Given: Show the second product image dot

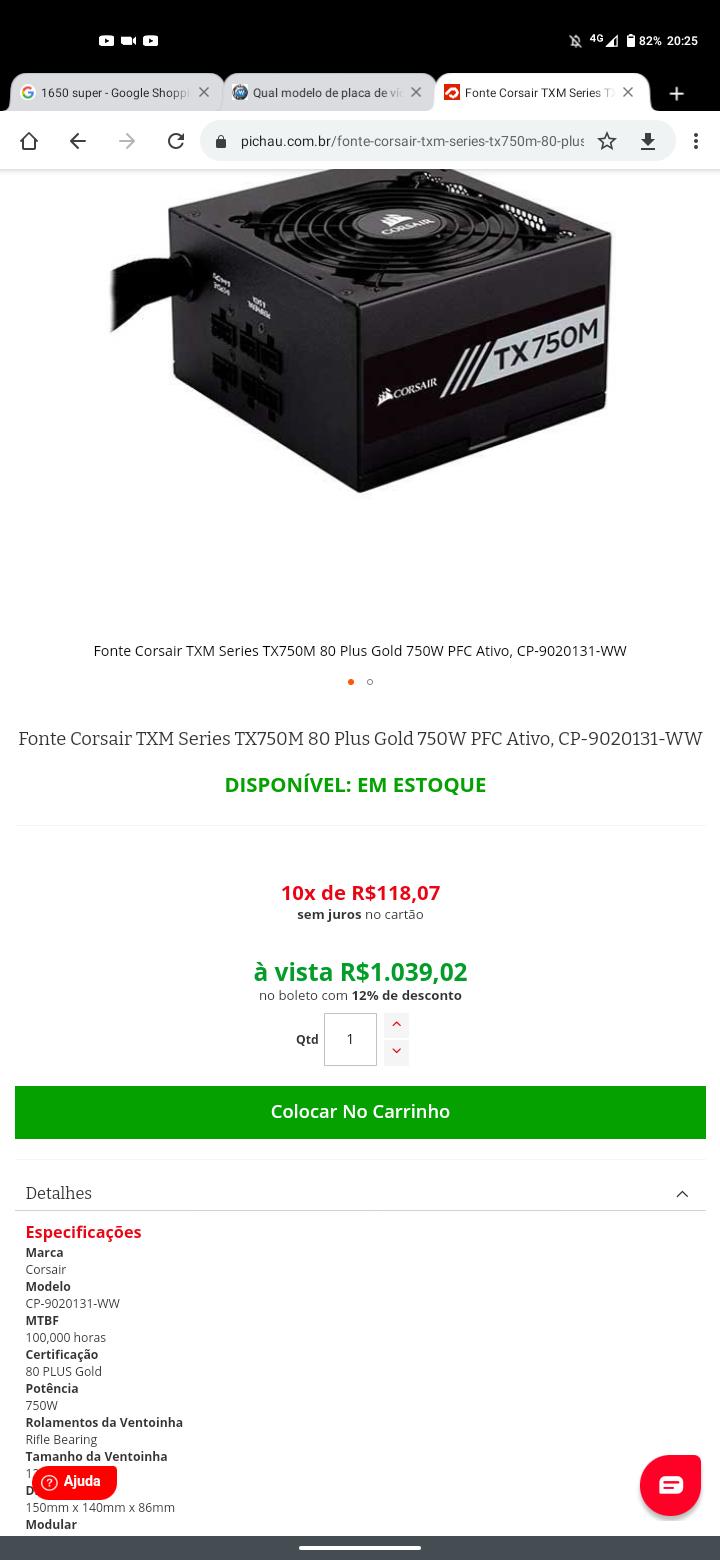Looking at the screenshot, I should pyautogui.click(x=370, y=682).
